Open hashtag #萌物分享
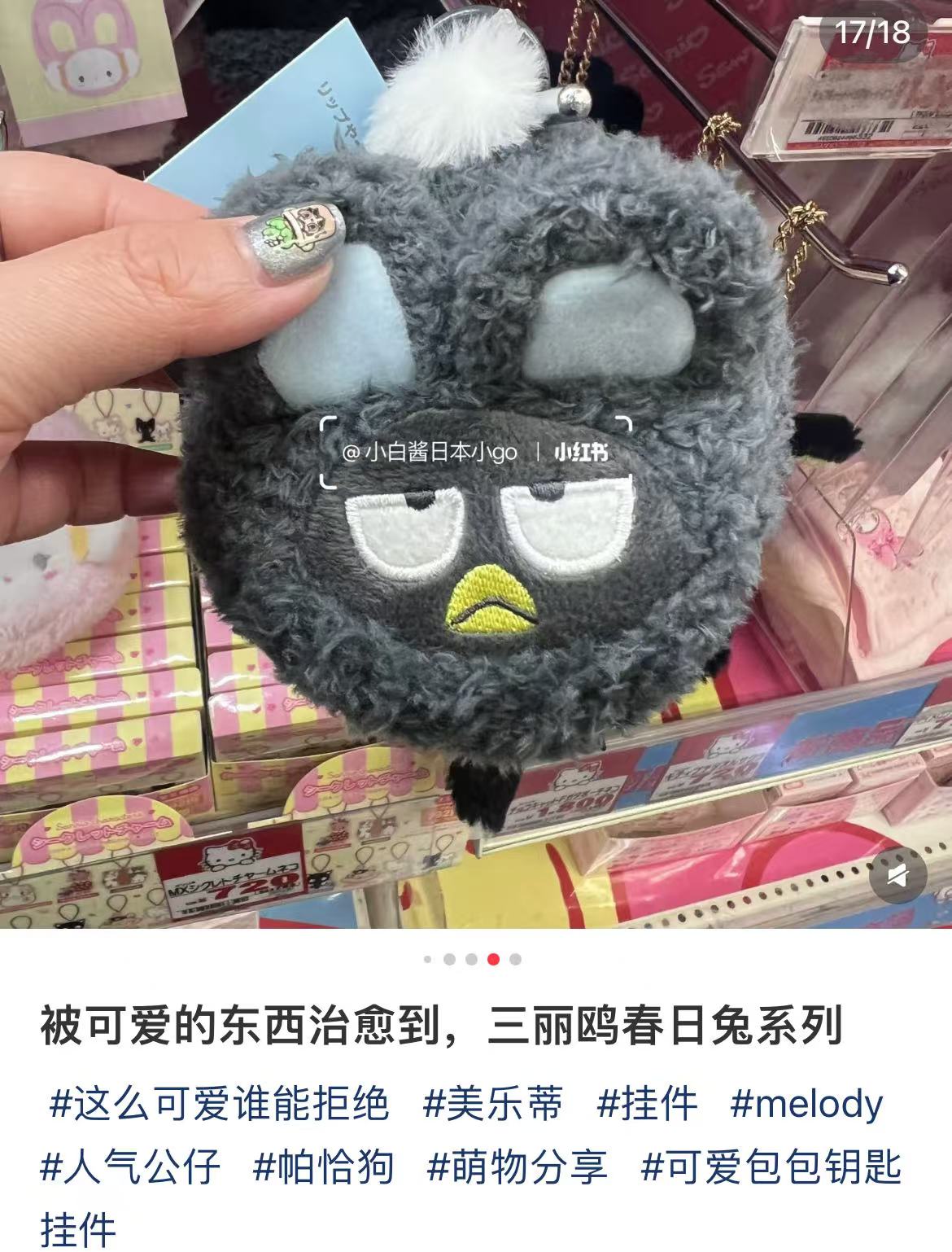Viewport: 952px width, 1252px height. pos(517,1167)
